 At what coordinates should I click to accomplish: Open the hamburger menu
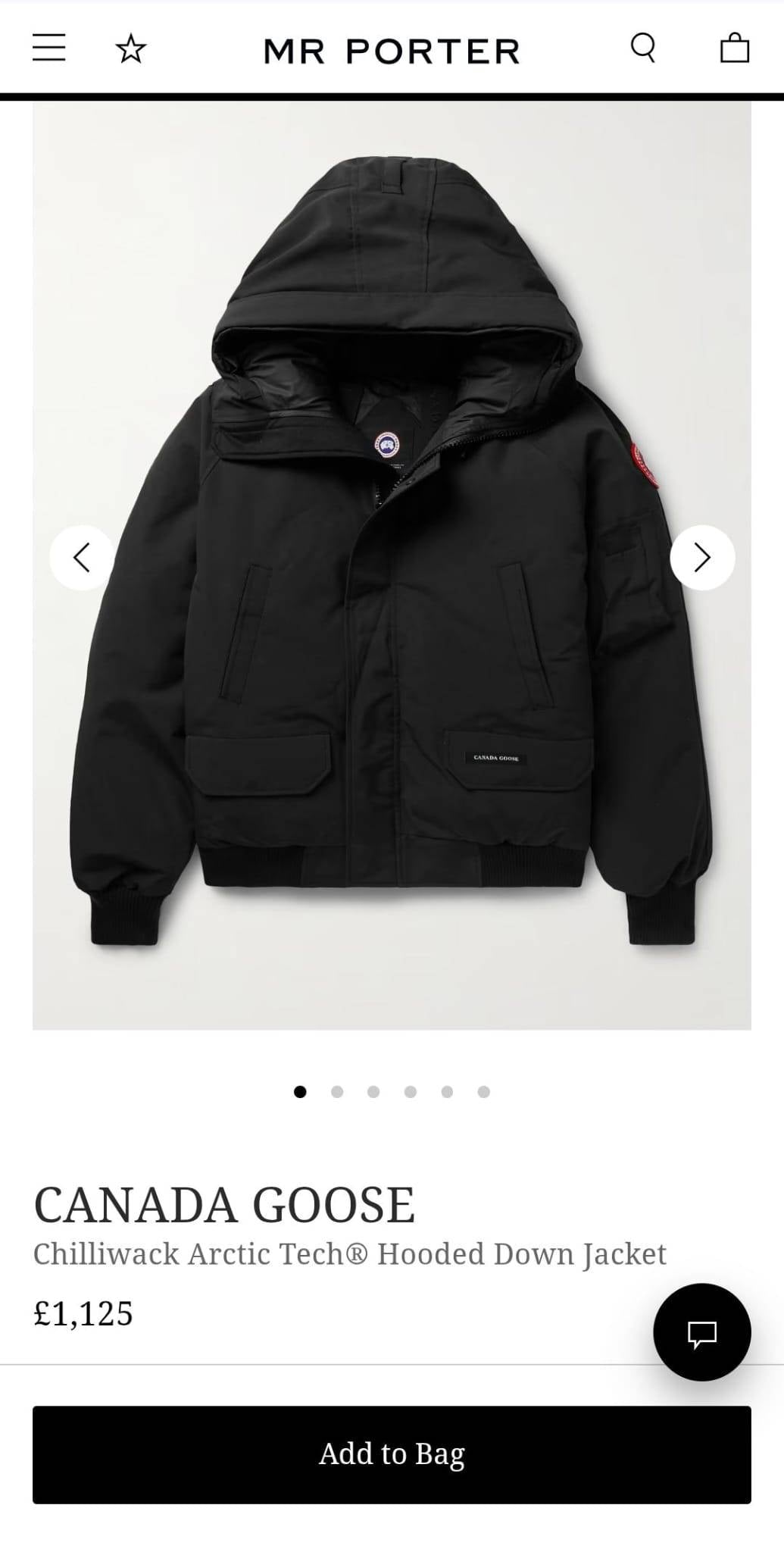point(49,48)
